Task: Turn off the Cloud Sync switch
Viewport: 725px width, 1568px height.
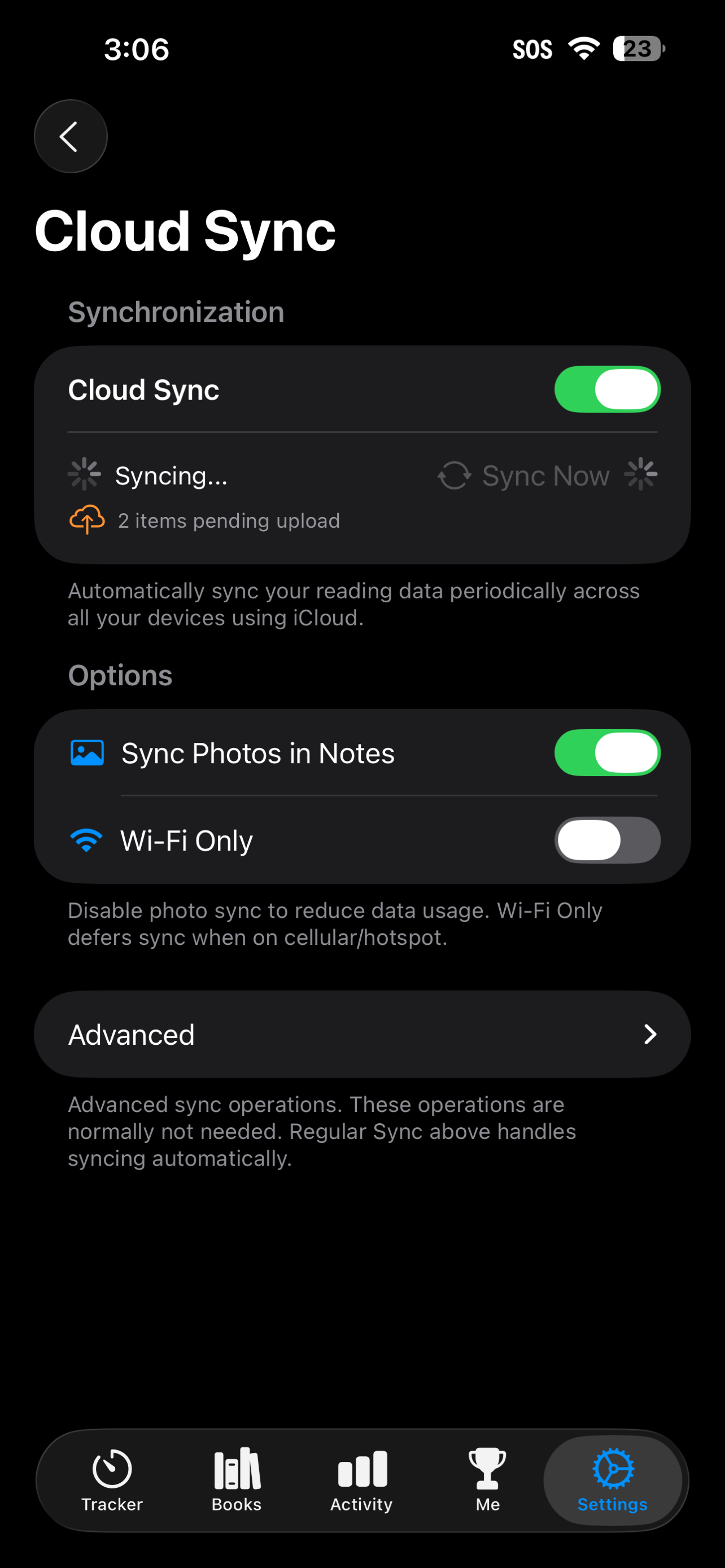Action: tap(607, 389)
